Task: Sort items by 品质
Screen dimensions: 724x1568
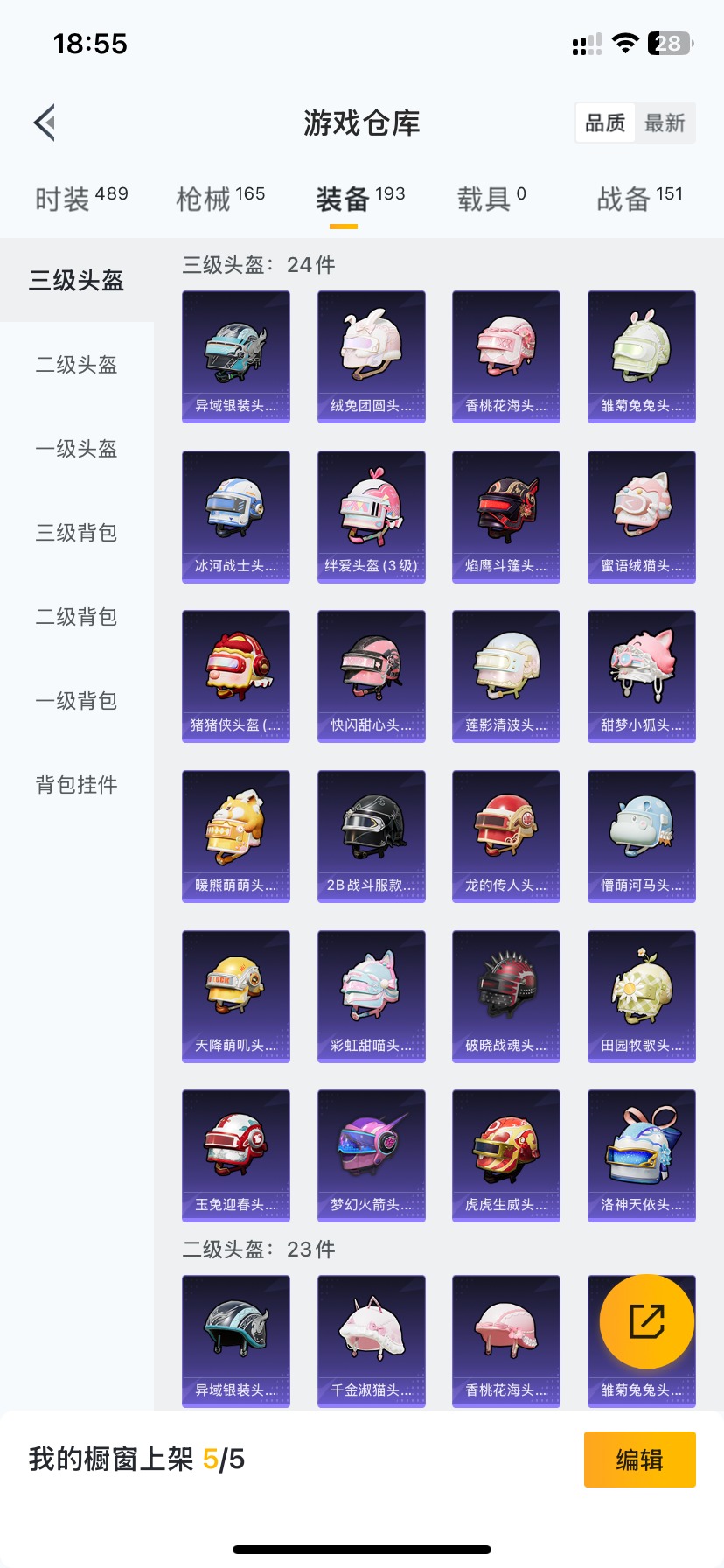Action: click(x=605, y=122)
